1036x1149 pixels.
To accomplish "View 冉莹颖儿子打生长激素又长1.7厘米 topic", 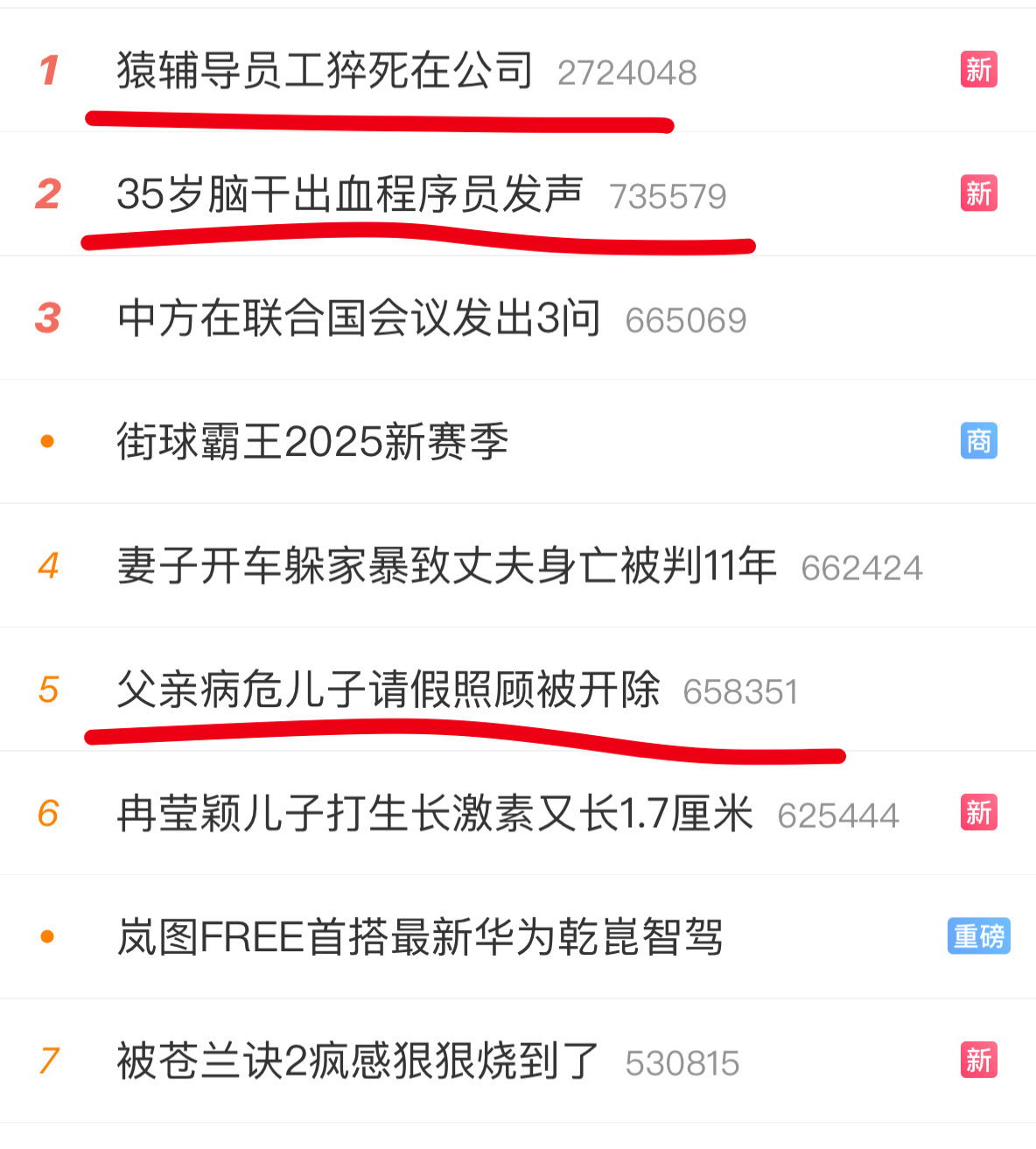I will point(435,814).
